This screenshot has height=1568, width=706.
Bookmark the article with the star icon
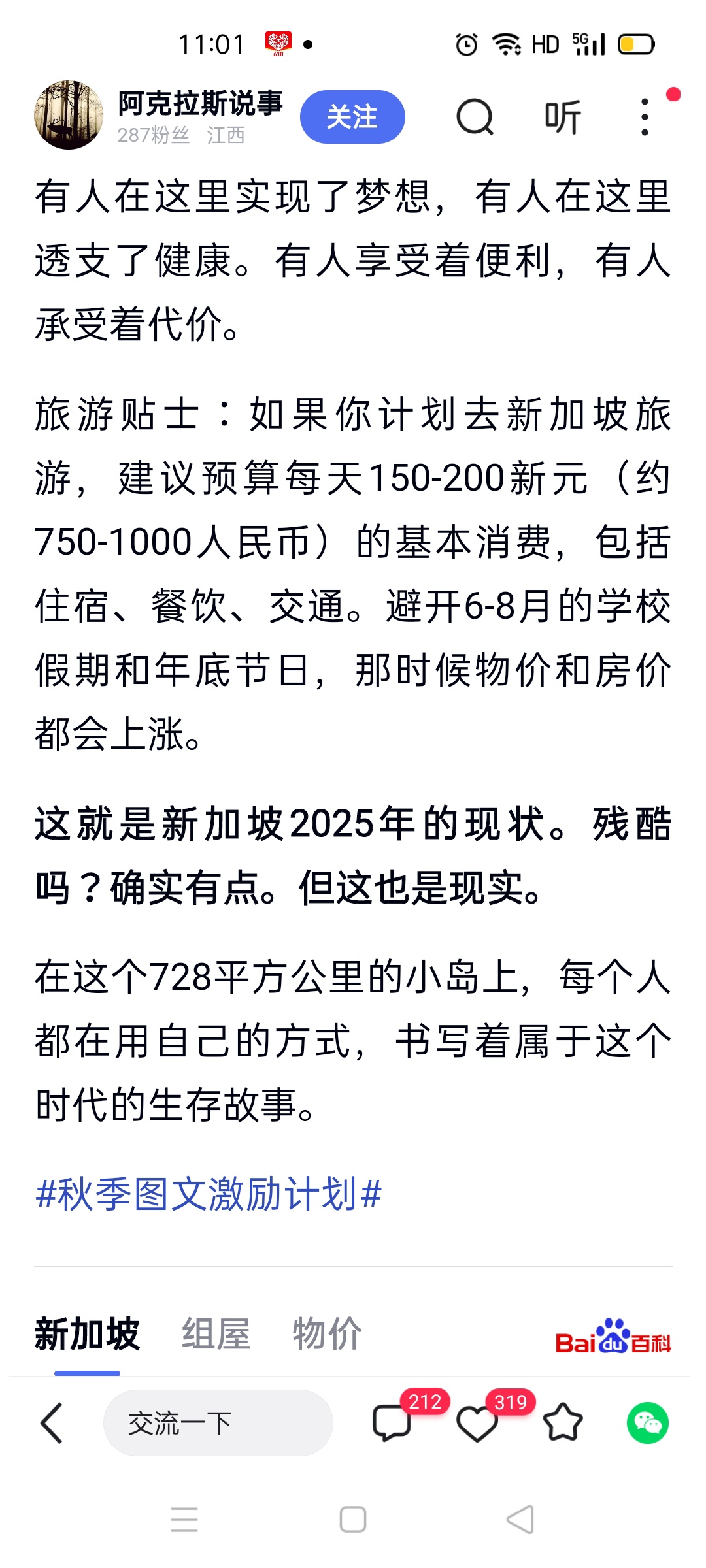click(x=562, y=1422)
